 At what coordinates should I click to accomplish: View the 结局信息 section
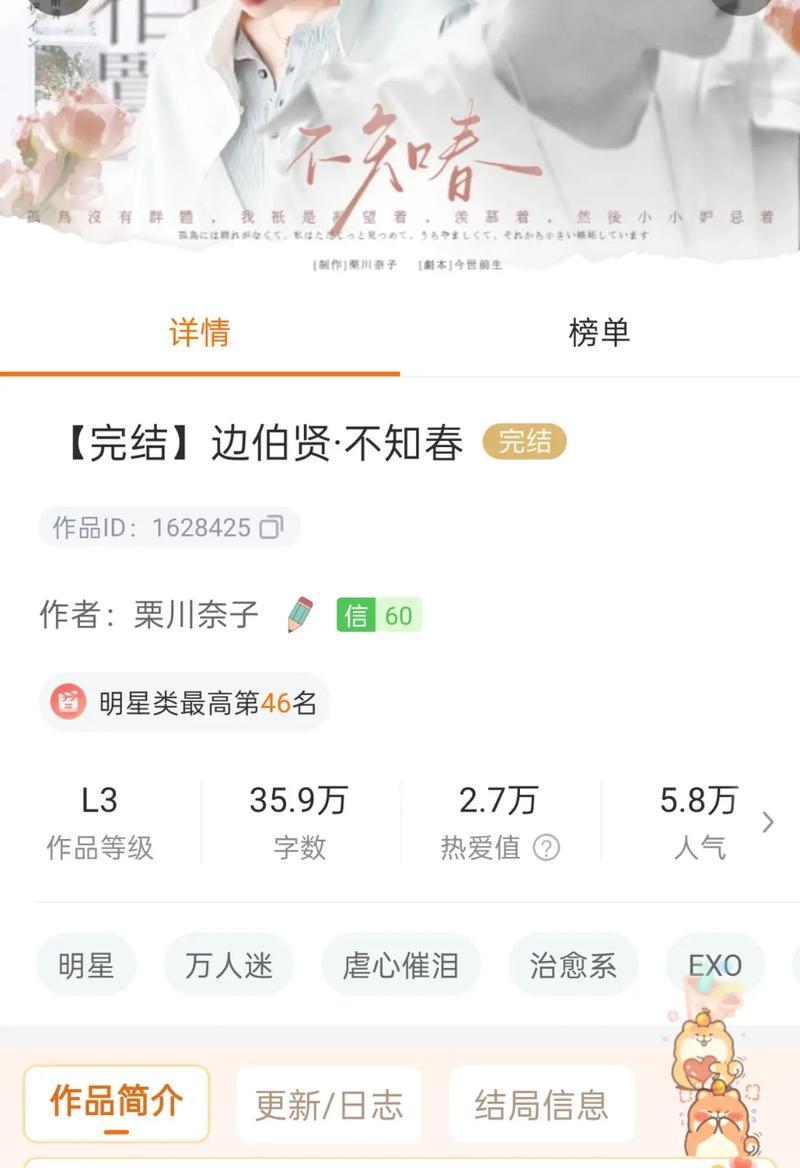click(541, 1105)
